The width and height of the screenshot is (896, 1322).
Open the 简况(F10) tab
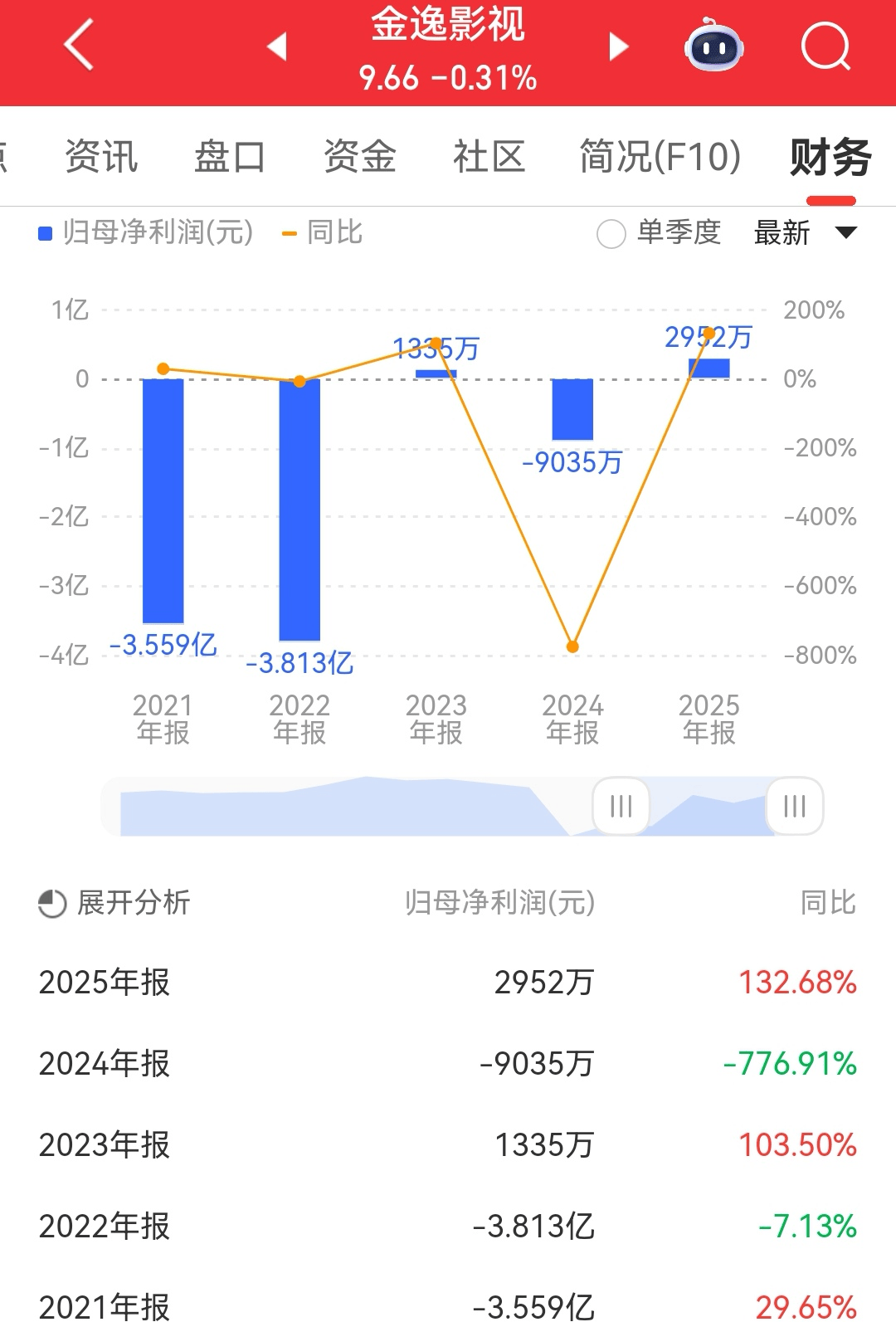[660, 157]
